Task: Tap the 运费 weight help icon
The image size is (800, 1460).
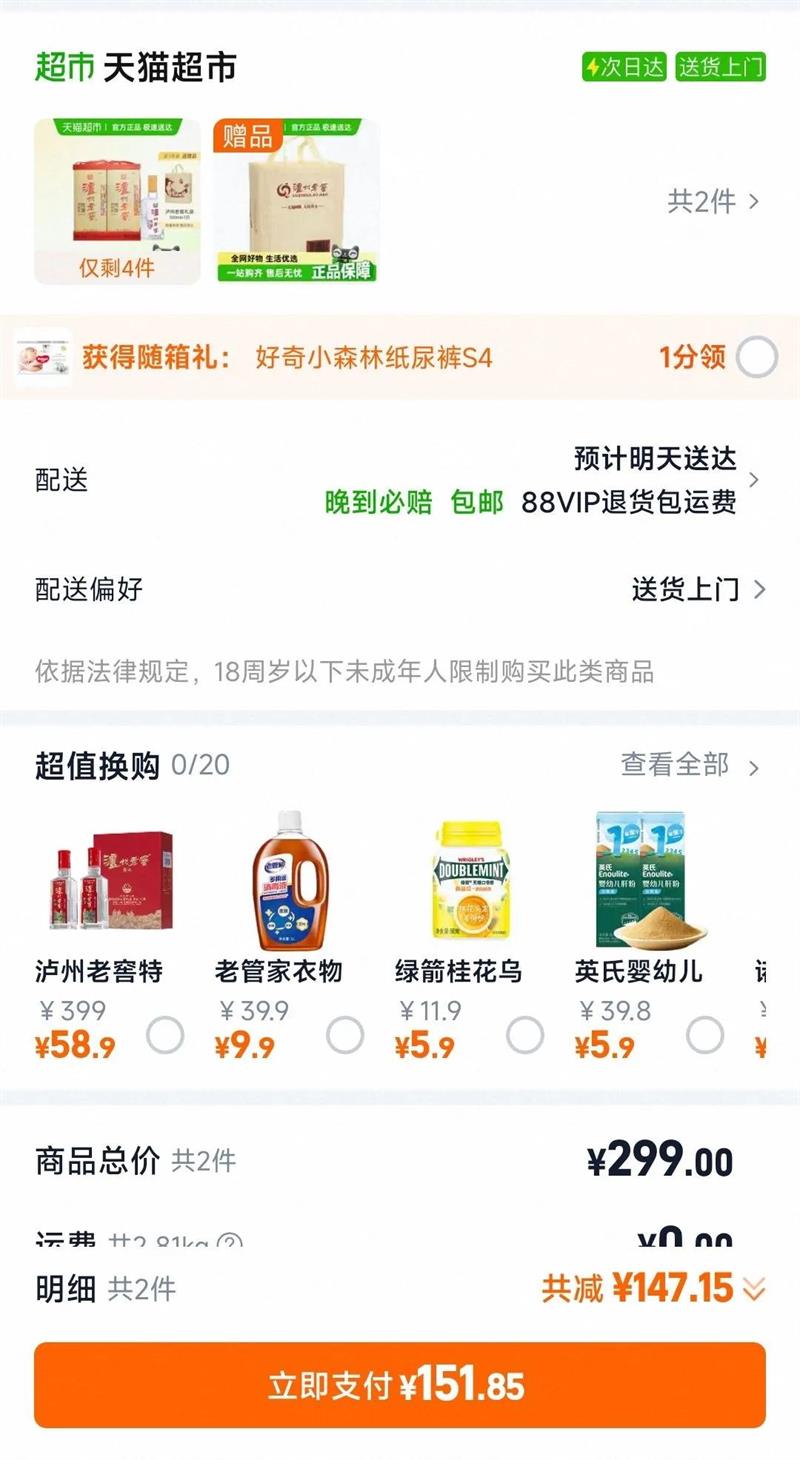Action: (229, 1243)
